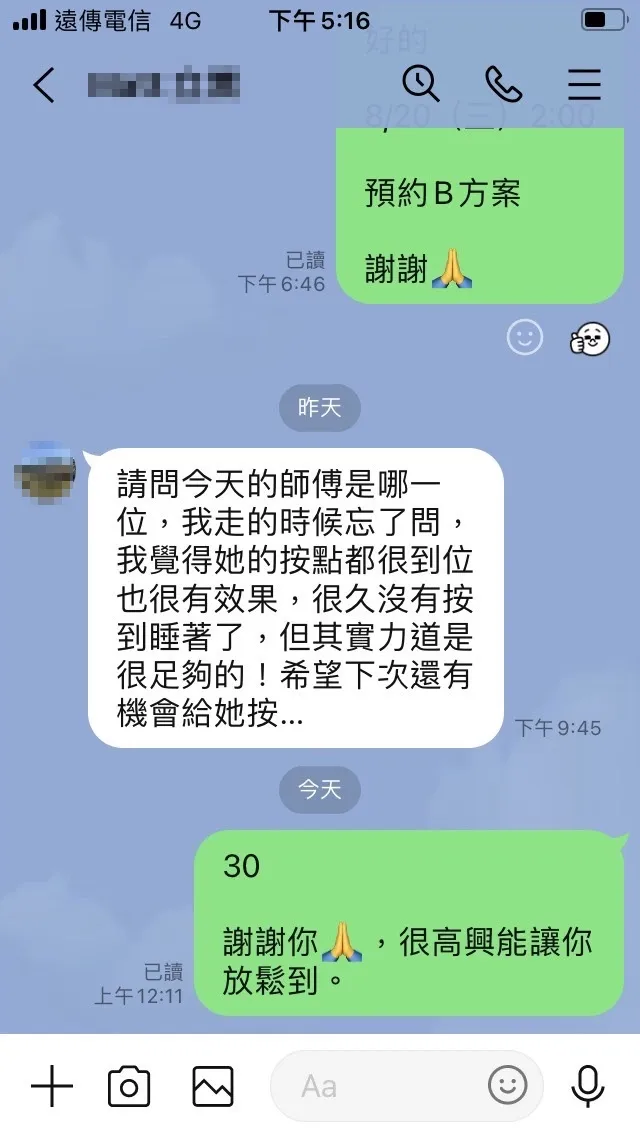Record a voice message with the microphone
Image resolution: width=640 pixels, height=1136 pixels.
587,1085
